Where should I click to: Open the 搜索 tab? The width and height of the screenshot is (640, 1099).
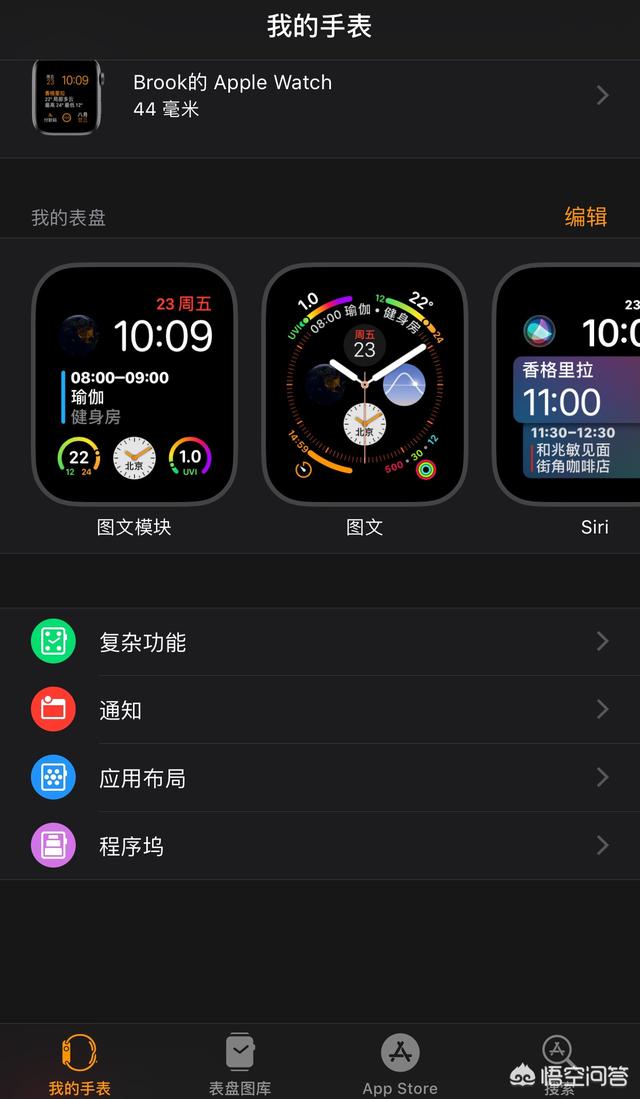[x=558, y=1063]
